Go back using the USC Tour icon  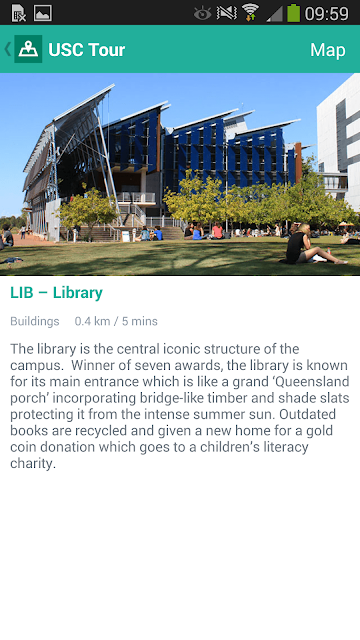(x=28, y=49)
